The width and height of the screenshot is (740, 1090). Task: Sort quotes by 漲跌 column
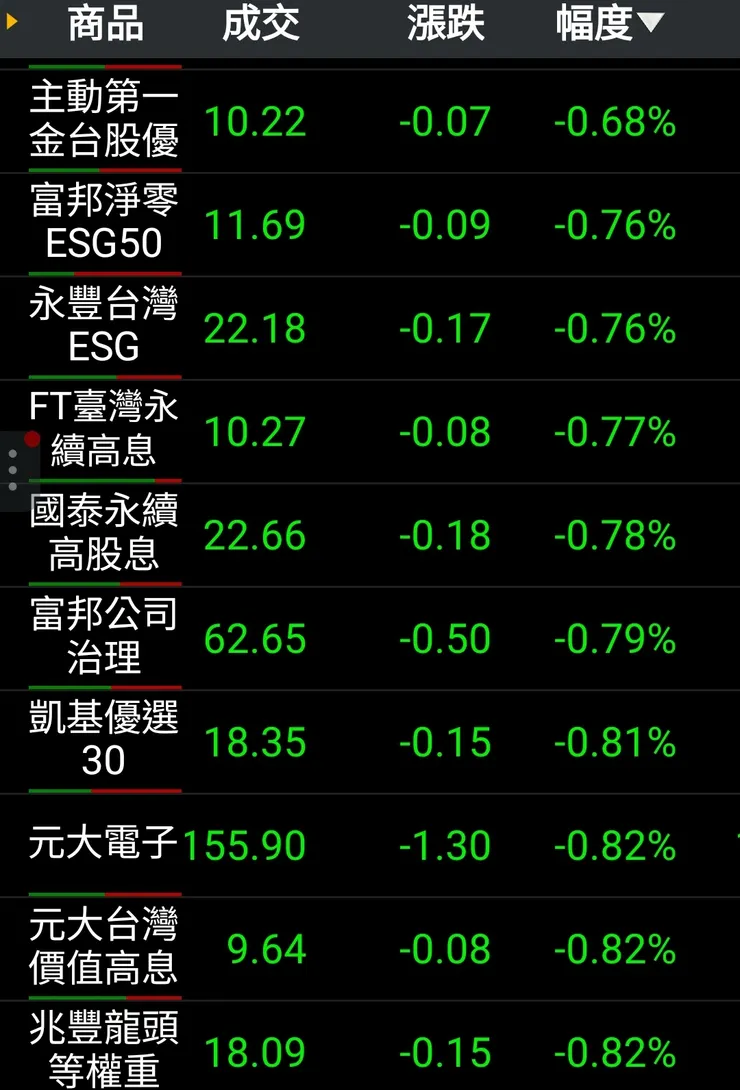445,25
